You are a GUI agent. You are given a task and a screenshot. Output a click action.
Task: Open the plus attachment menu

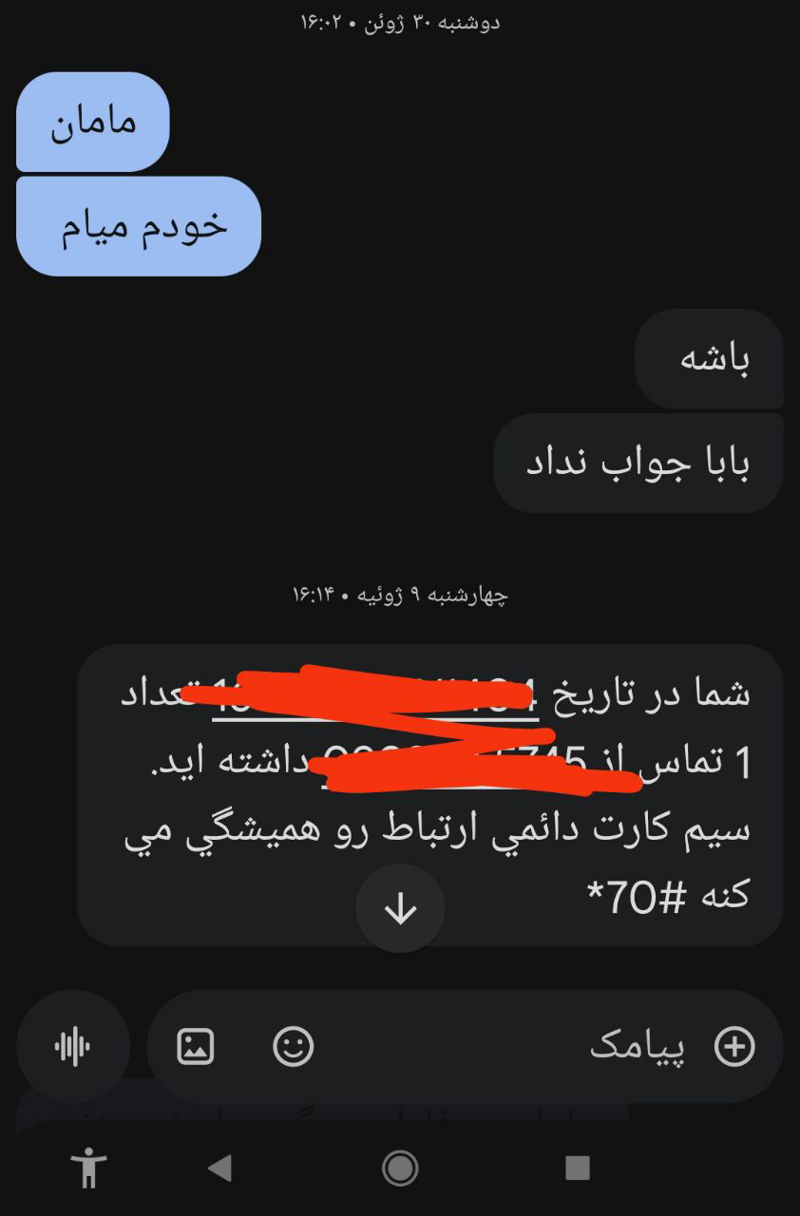tap(734, 1047)
